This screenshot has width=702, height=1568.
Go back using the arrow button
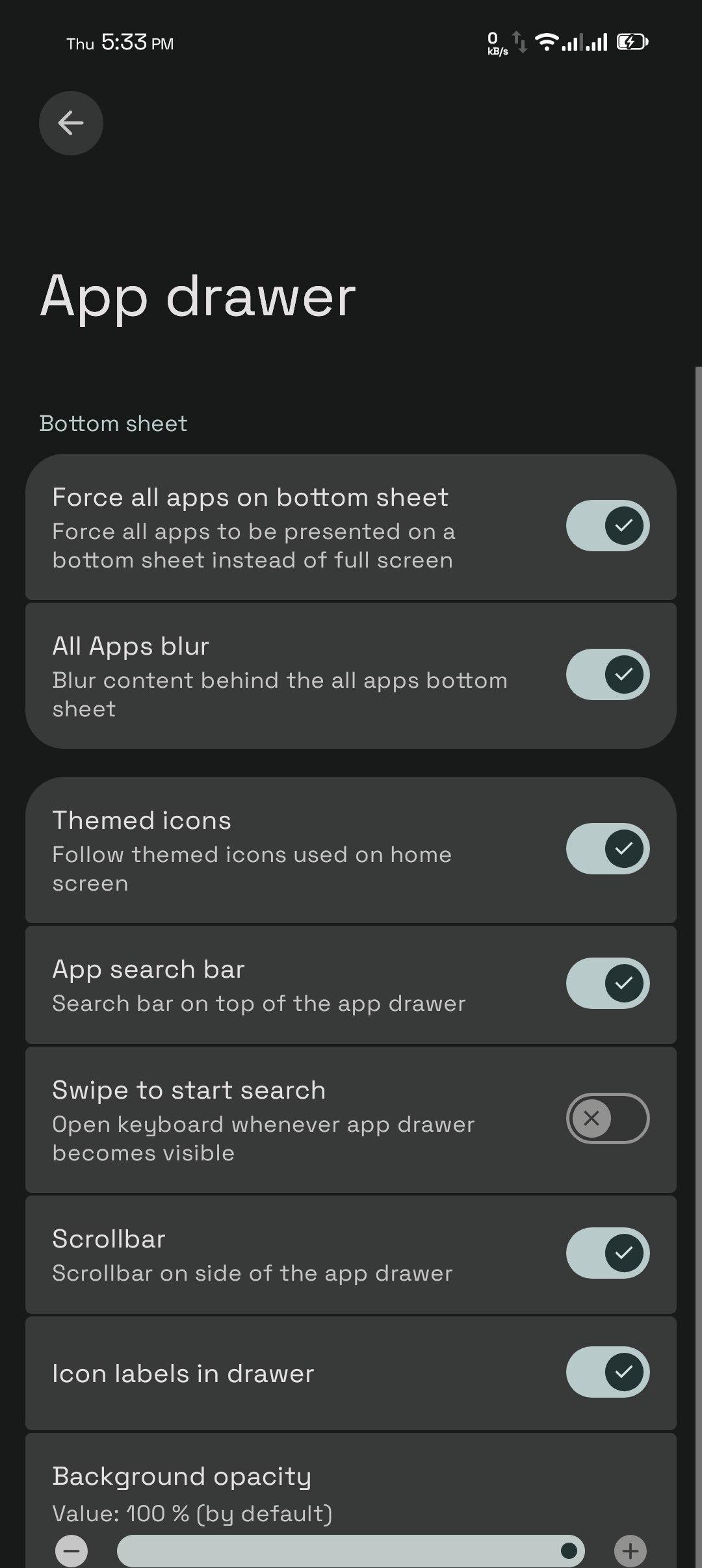tap(71, 123)
